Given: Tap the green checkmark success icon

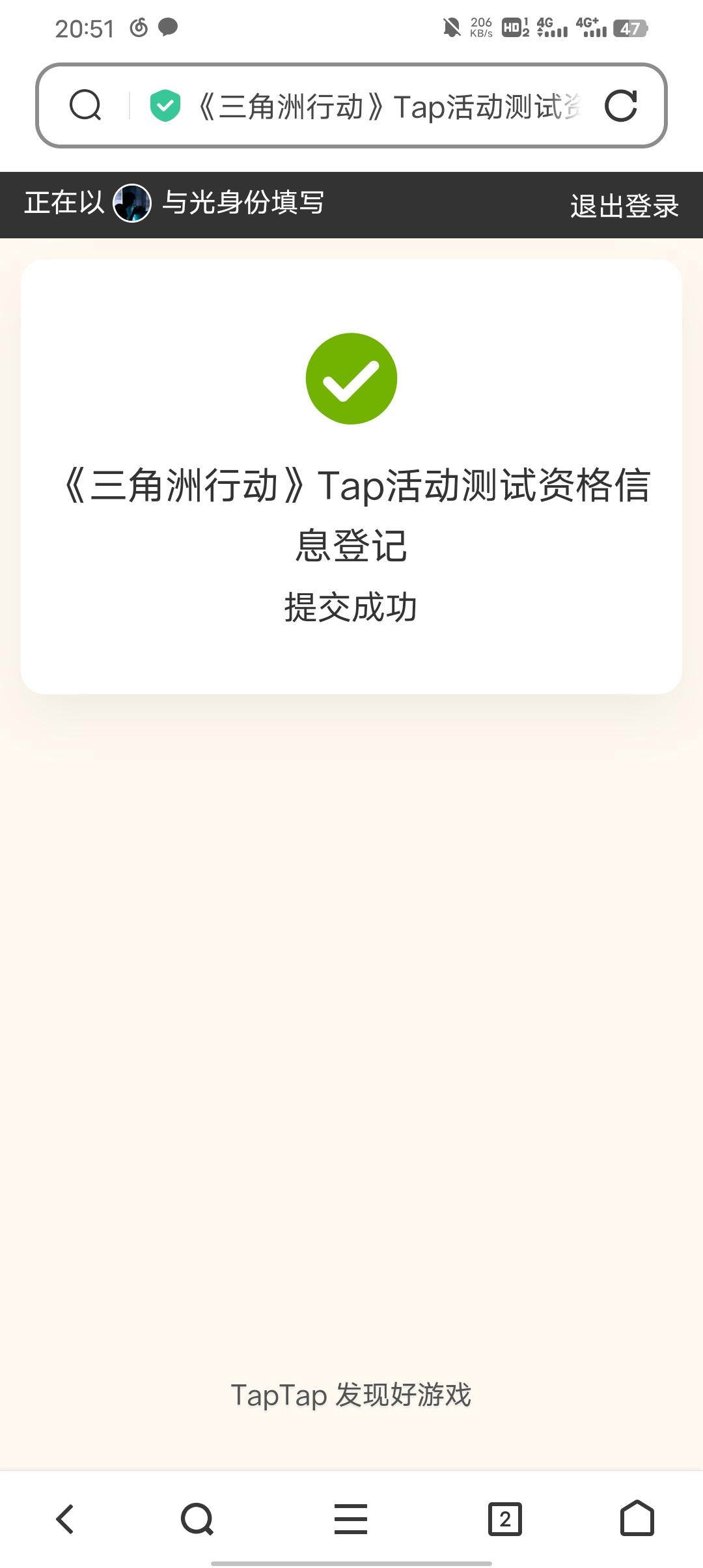Looking at the screenshot, I should click(x=351, y=378).
